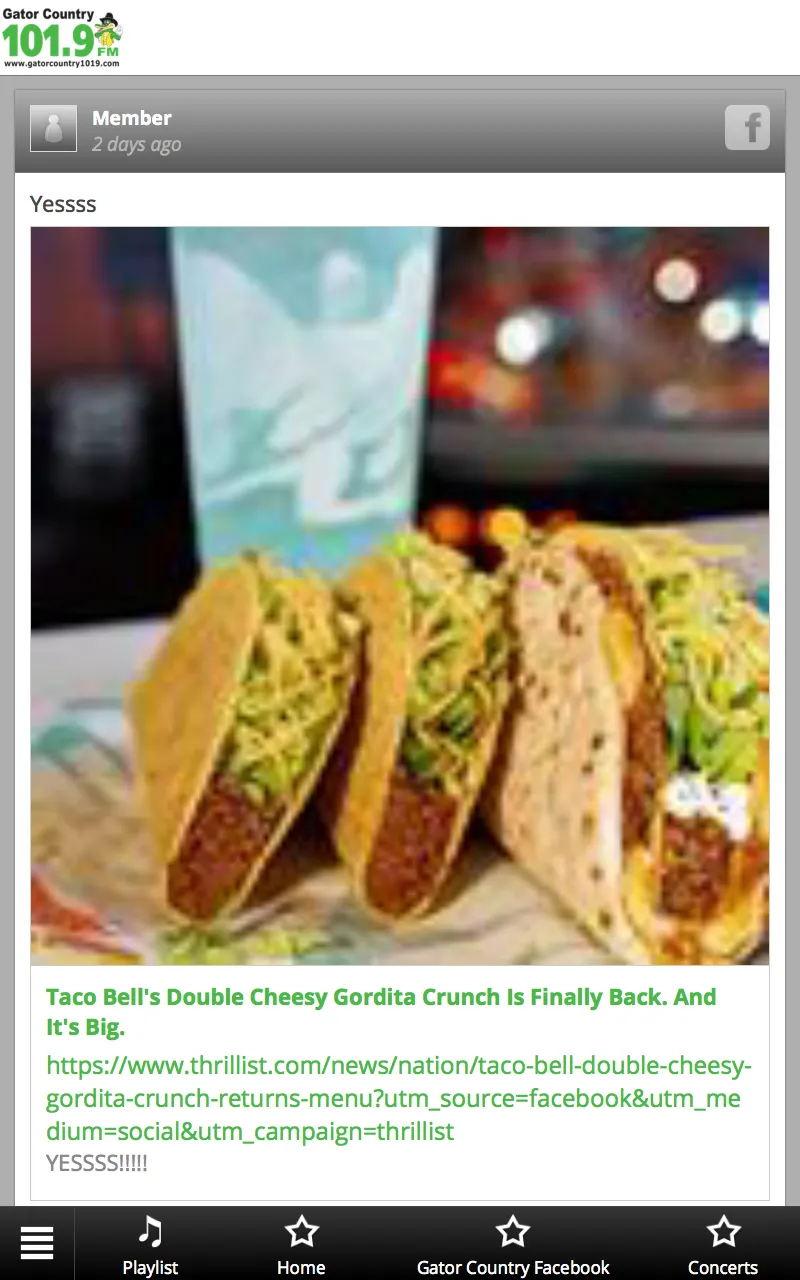Tap the taco photo thumbnail
The width and height of the screenshot is (800, 1280).
[400, 595]
